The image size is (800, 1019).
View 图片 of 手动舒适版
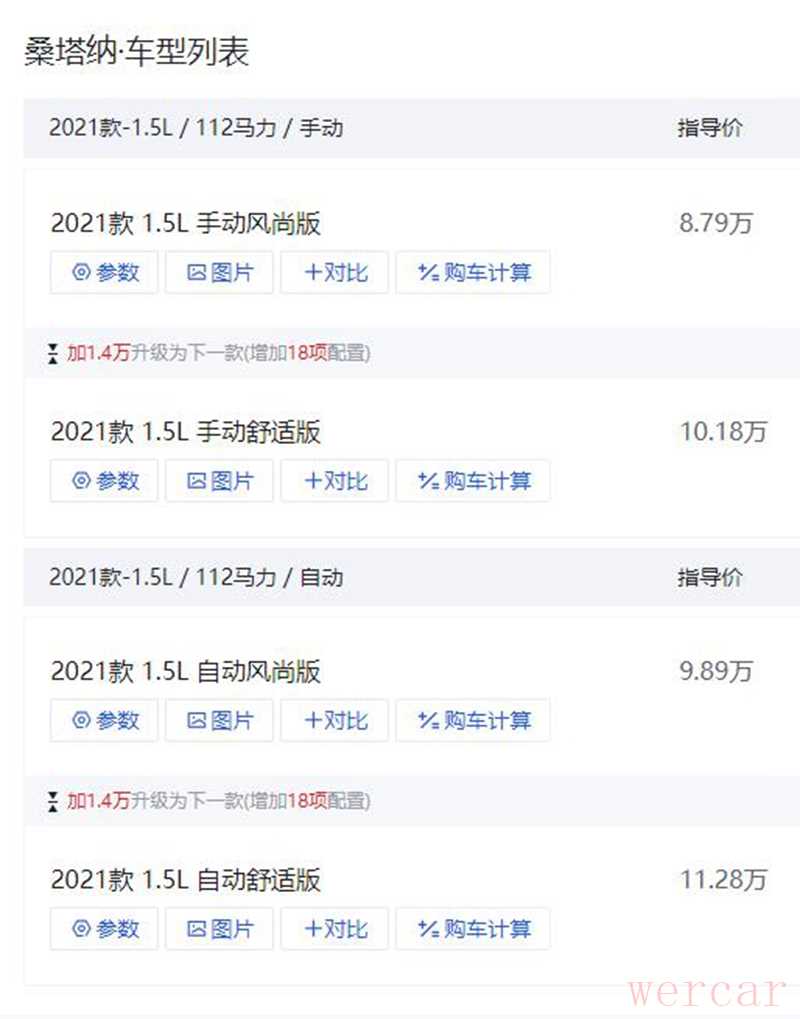tap(219, 481)
